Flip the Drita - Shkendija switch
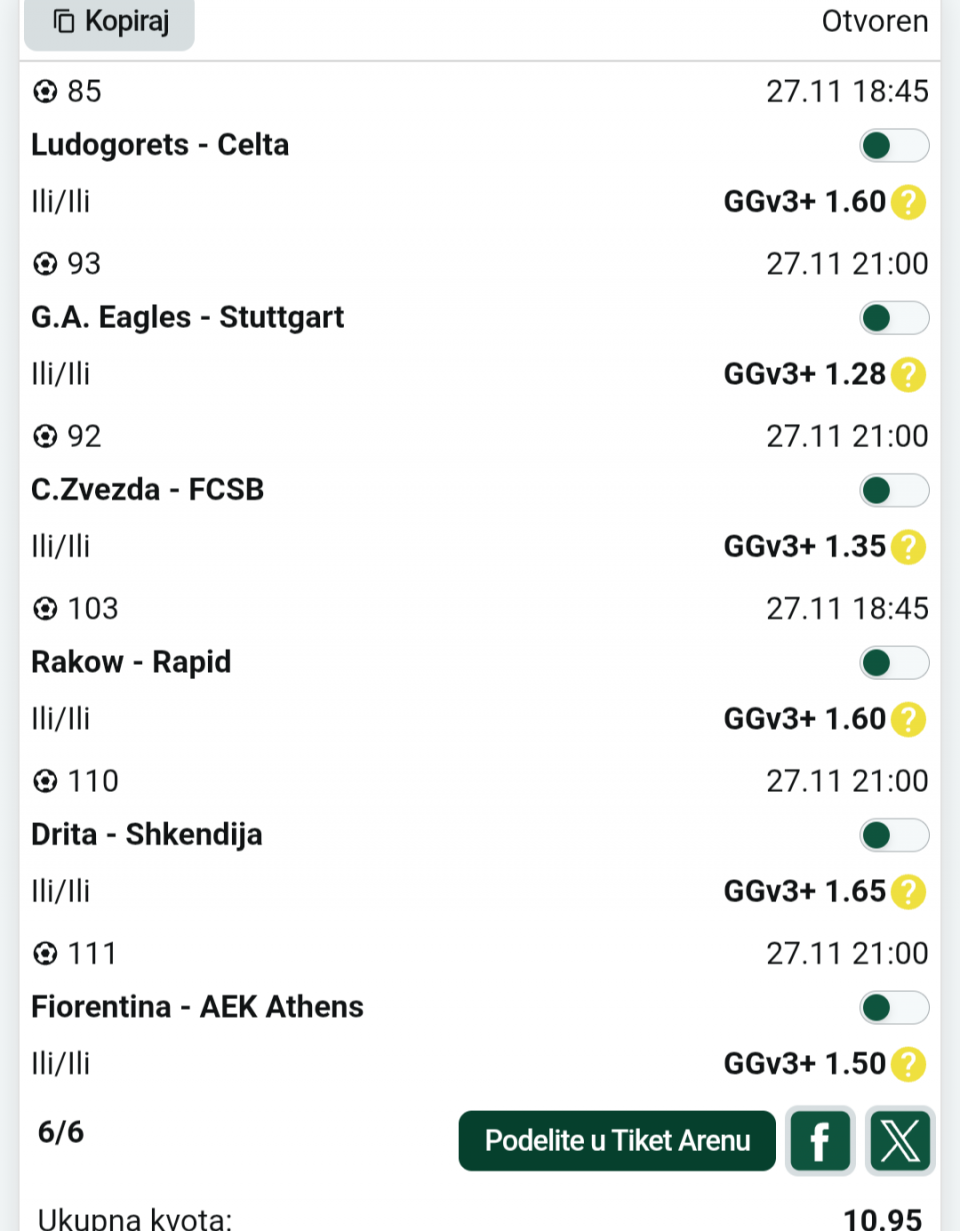960x1231 pixels. (x=894, y=834)
